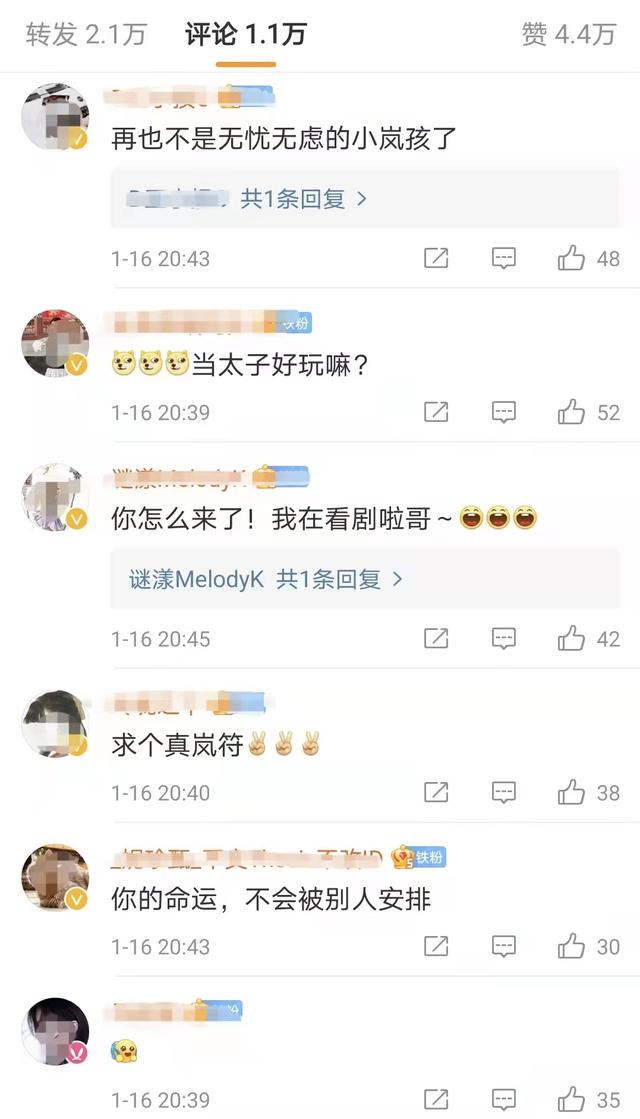Open avatar of 当太子好玩嘛 commenter
Image resolution: width=640 pixels, height=1119 pixels.
click(x=55, y=343)
